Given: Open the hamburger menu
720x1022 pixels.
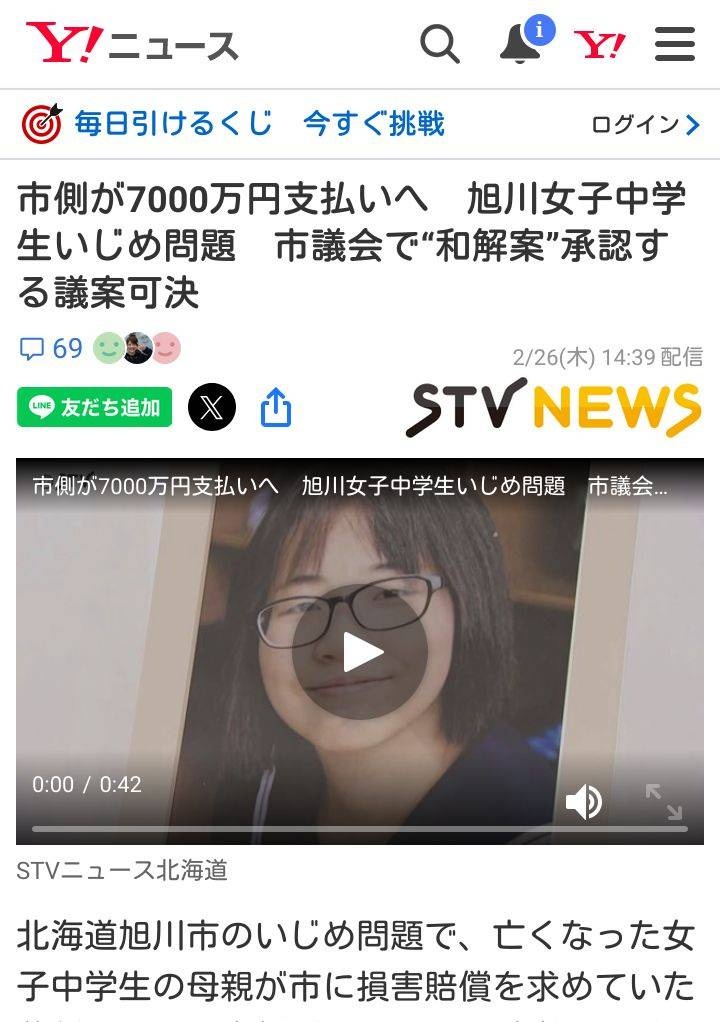Looking at the screenshot, I should point(675,44).
